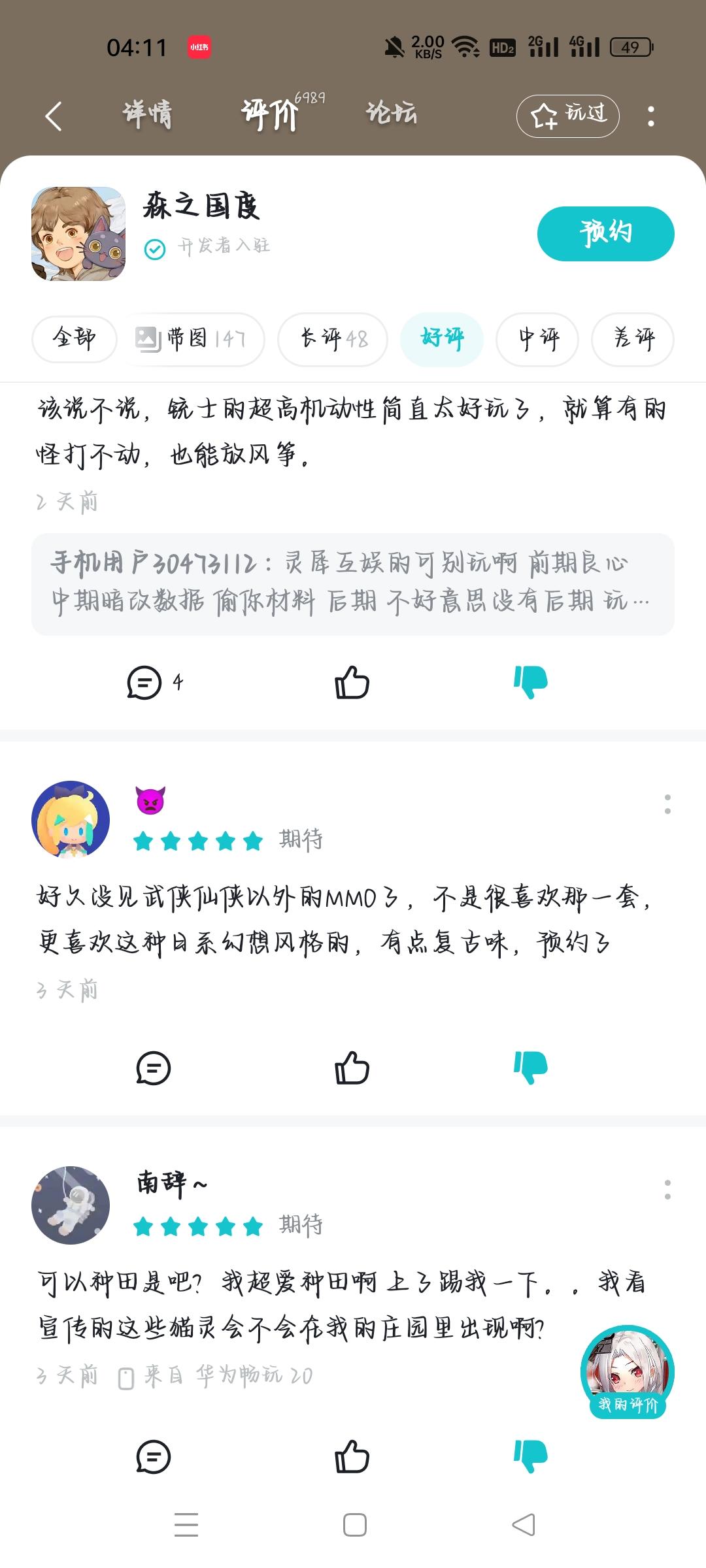Tap the system home button
This screenshot has height=1568, width=706.
tap(354, 1526)
